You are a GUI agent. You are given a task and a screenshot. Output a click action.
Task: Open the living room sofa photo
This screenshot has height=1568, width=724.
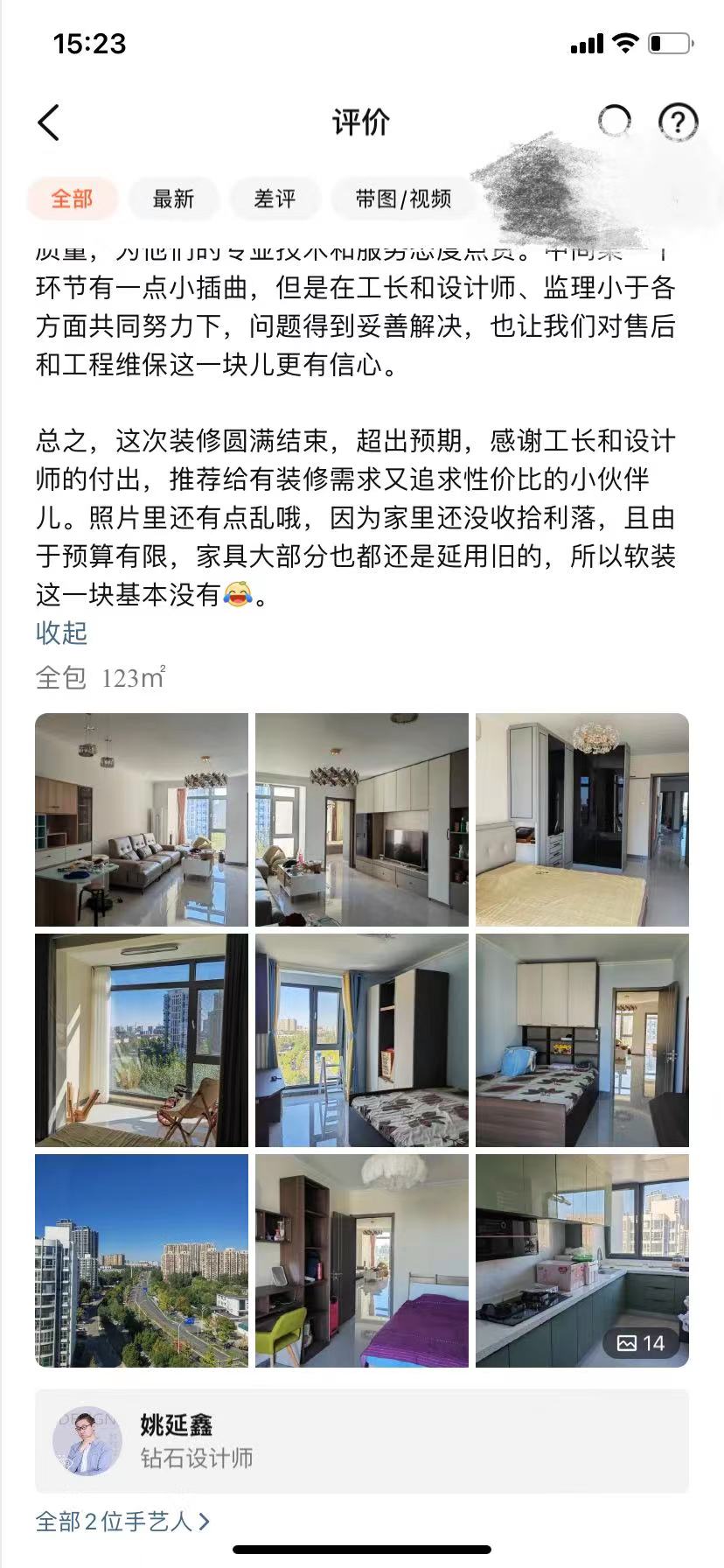point(142,820)
